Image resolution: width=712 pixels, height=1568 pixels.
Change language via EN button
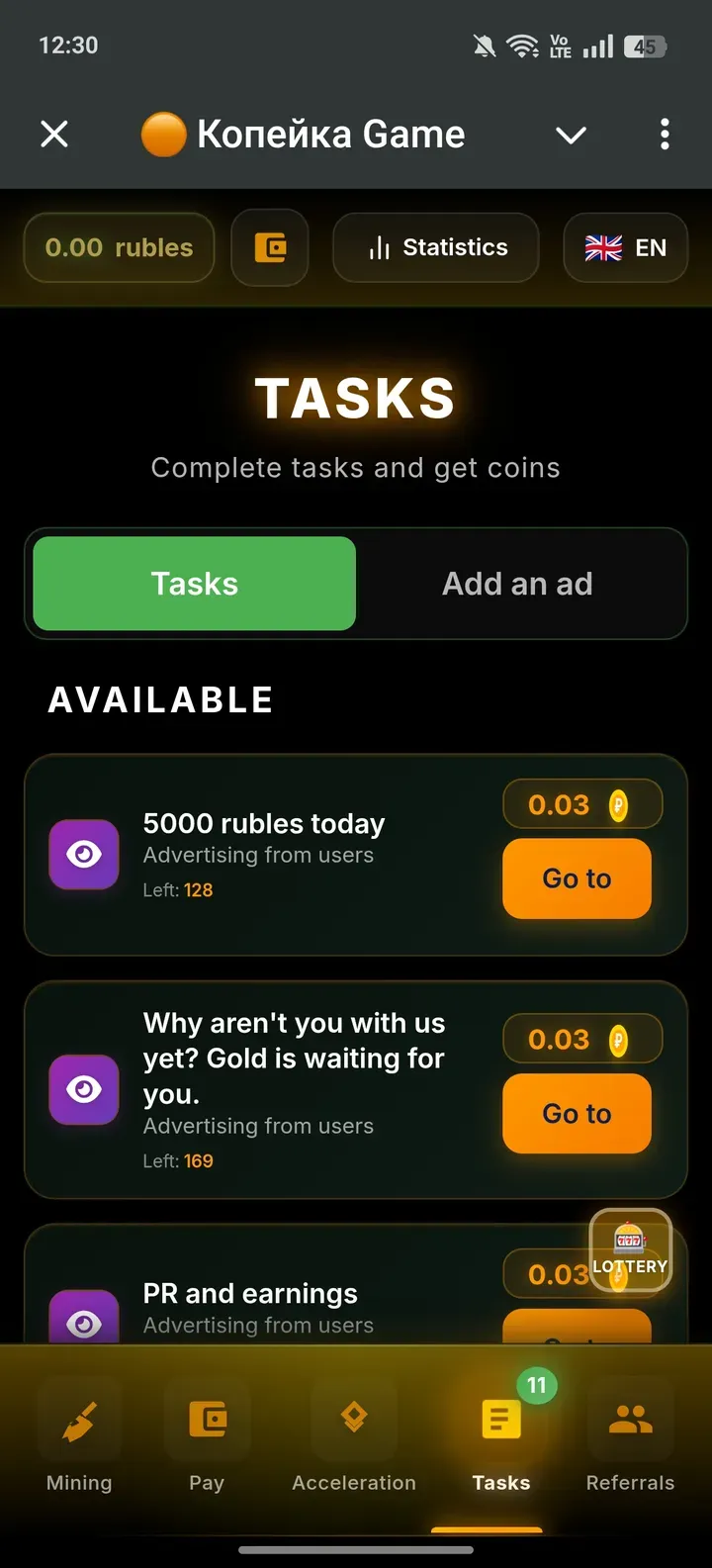tap(625, 247)
